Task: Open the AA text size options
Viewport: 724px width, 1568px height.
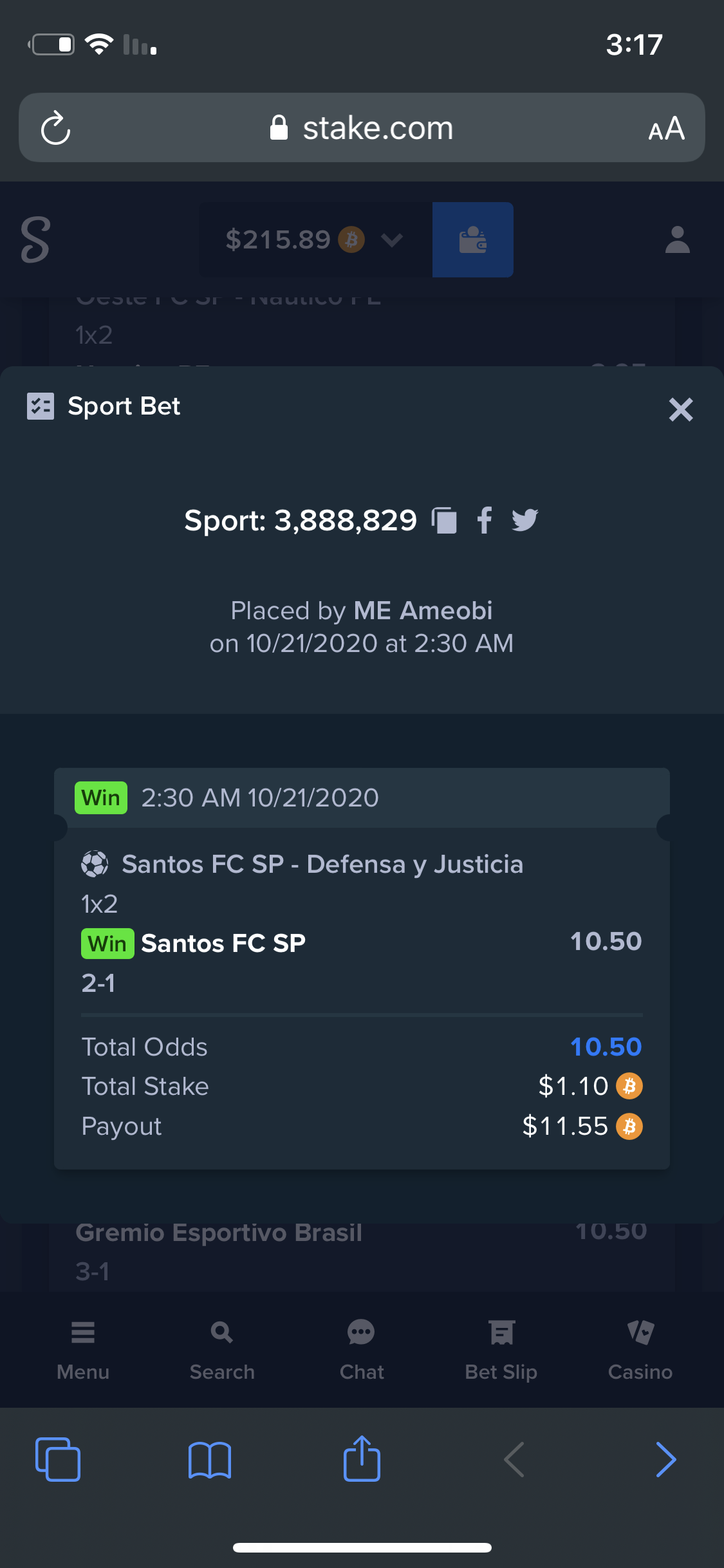Action: click(666, 128)
